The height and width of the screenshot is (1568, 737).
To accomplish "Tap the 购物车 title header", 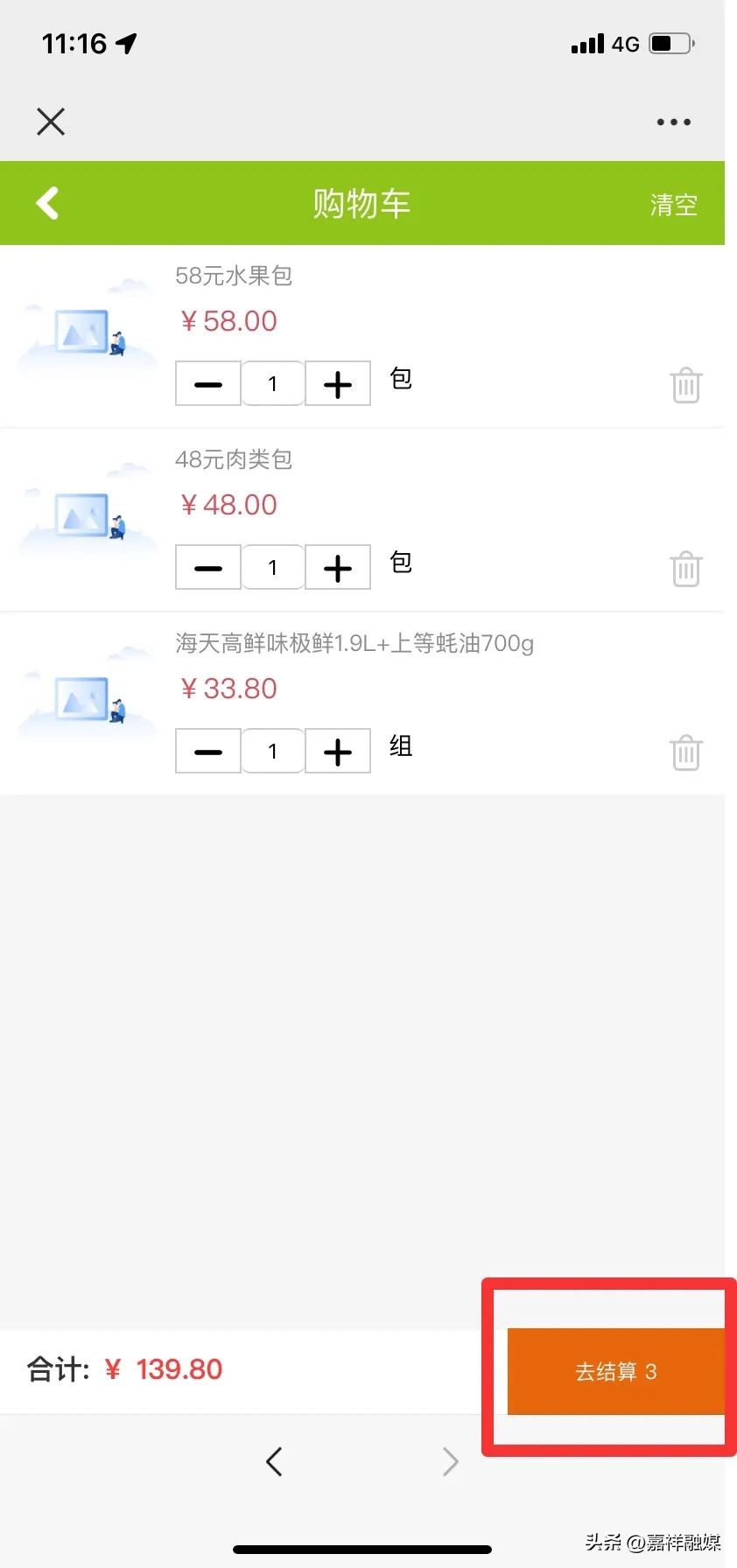I will [x=361, y=202].
